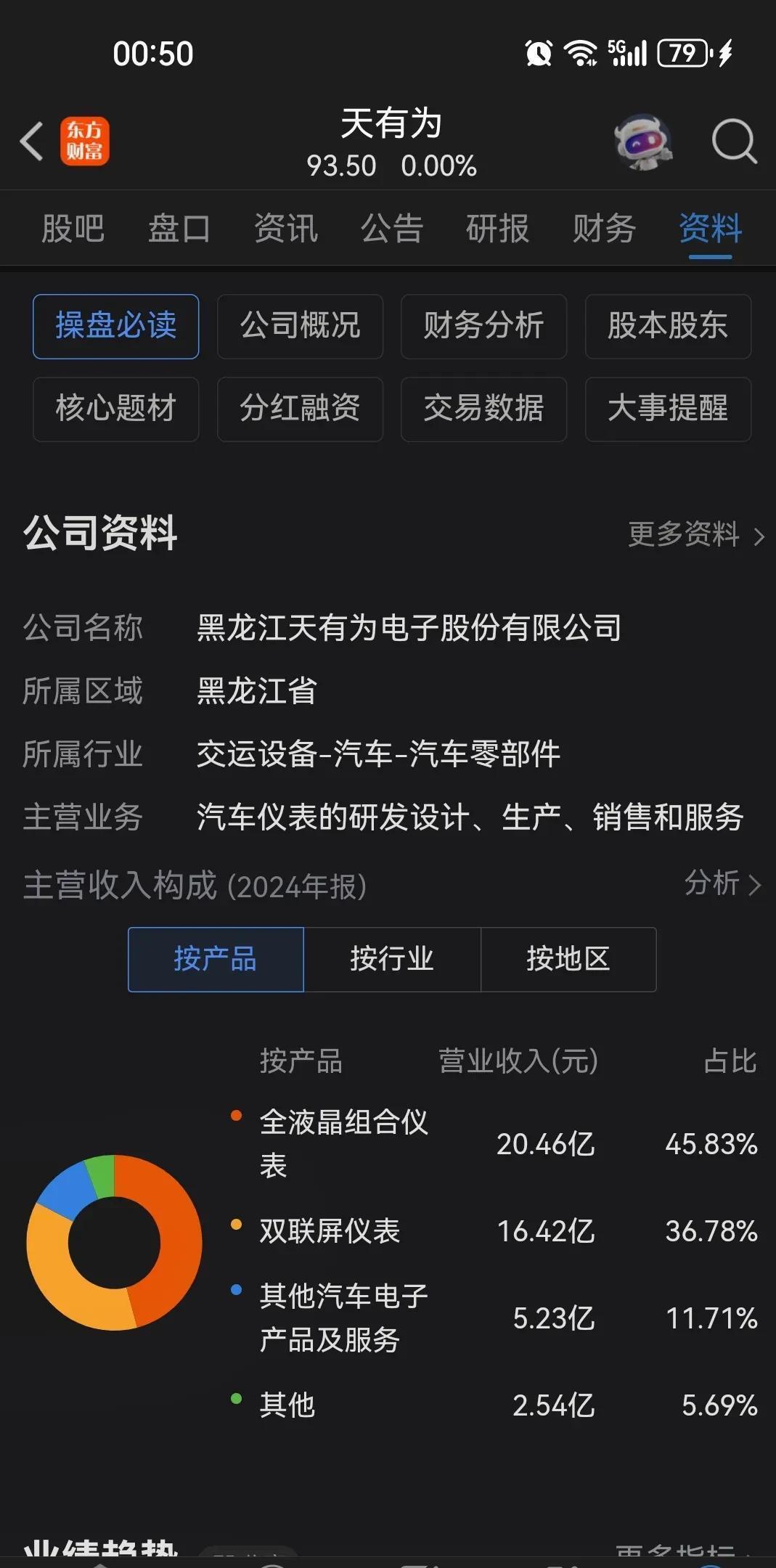Open the 资讯 tab

285,229
